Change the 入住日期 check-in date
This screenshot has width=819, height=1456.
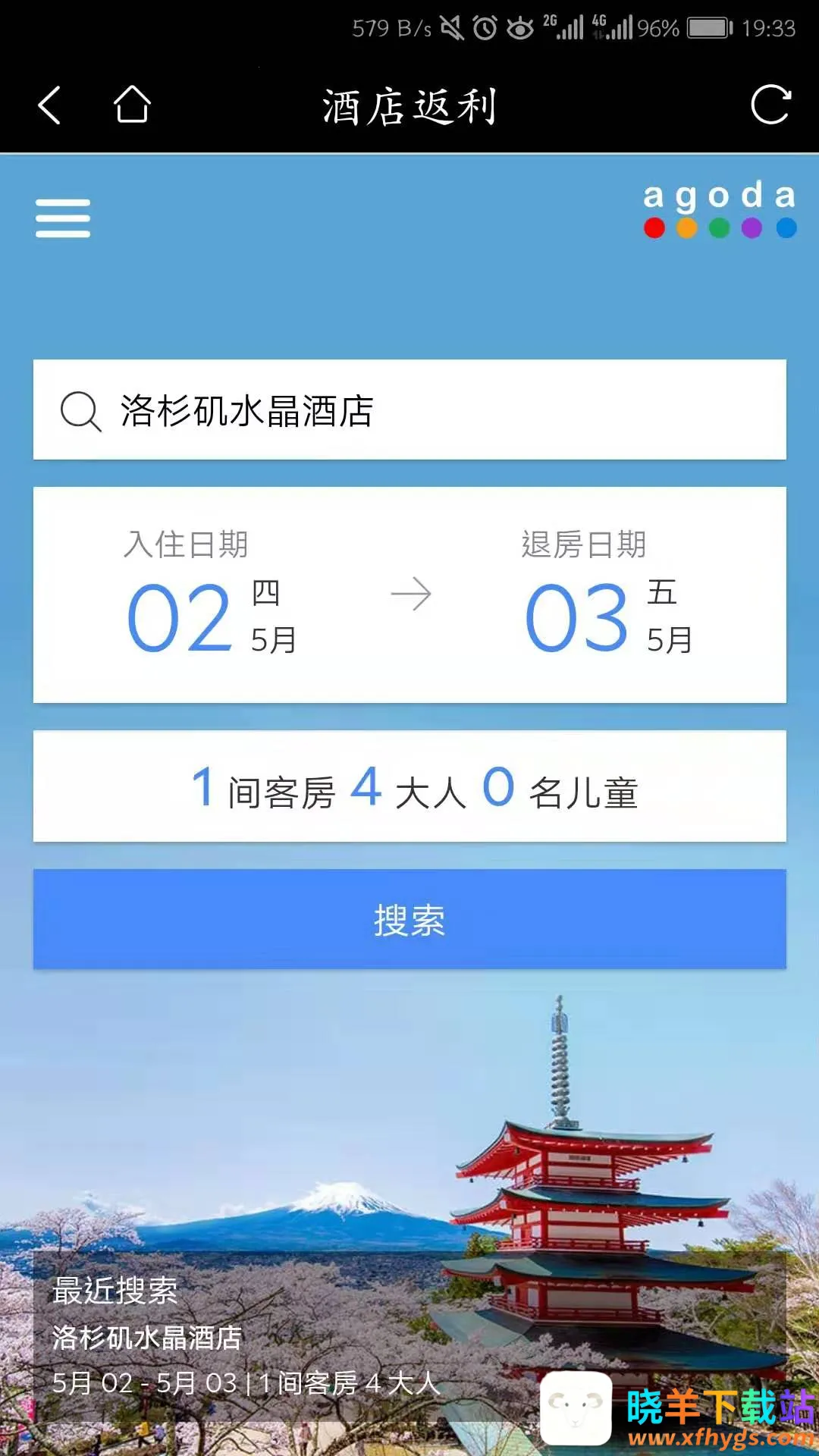[x=212, y=596]
